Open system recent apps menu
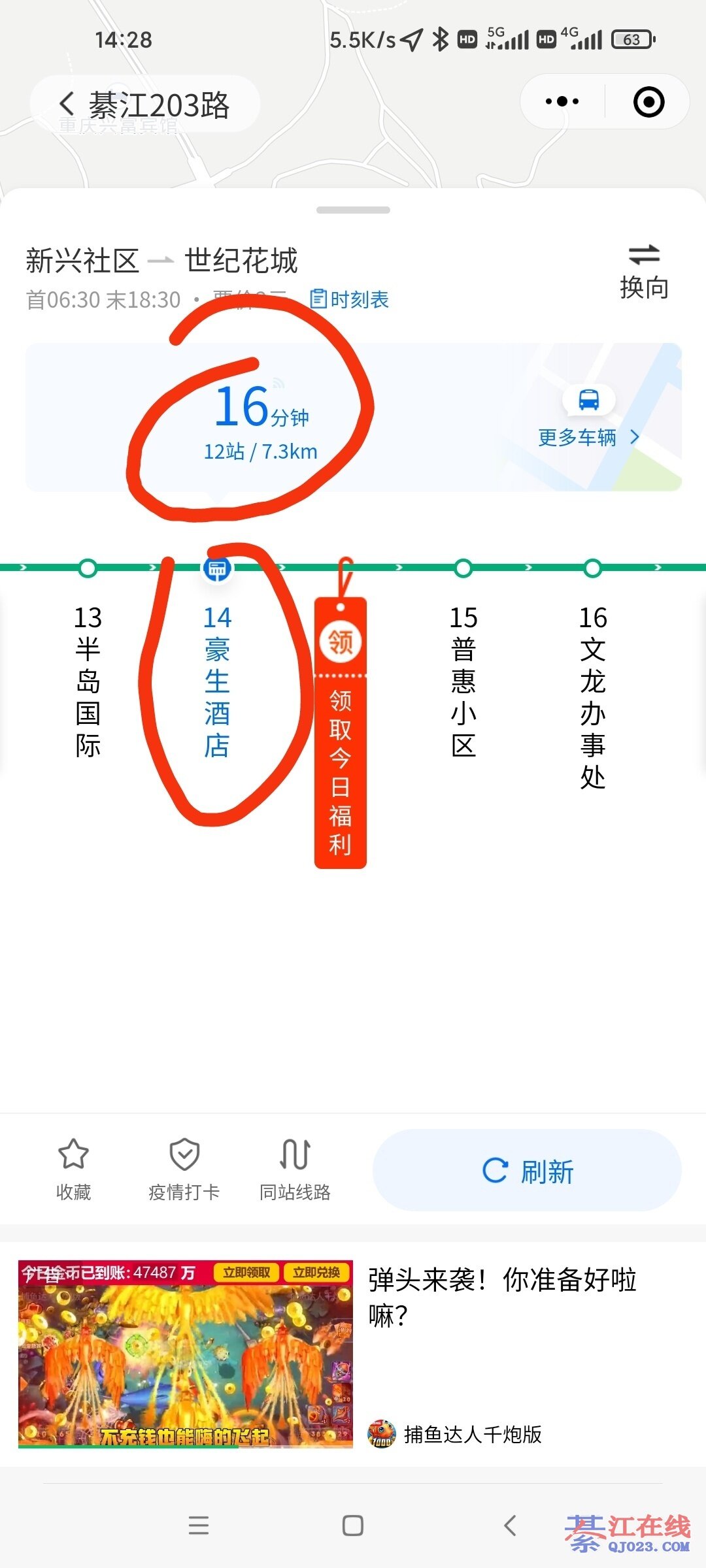The width and height of the screenshot is (706, 1568). pyautogui.click(x=199, y=1526)
